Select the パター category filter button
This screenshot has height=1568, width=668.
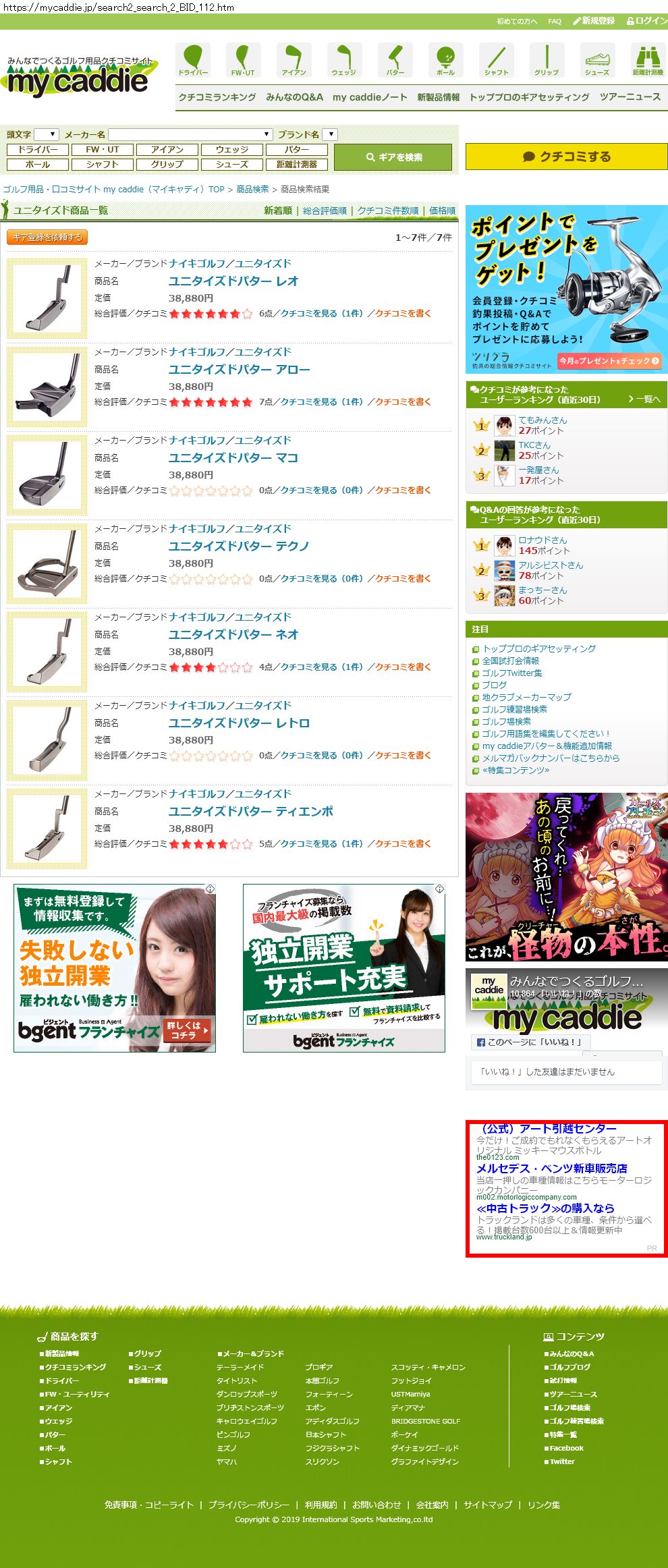click(296, 150)
